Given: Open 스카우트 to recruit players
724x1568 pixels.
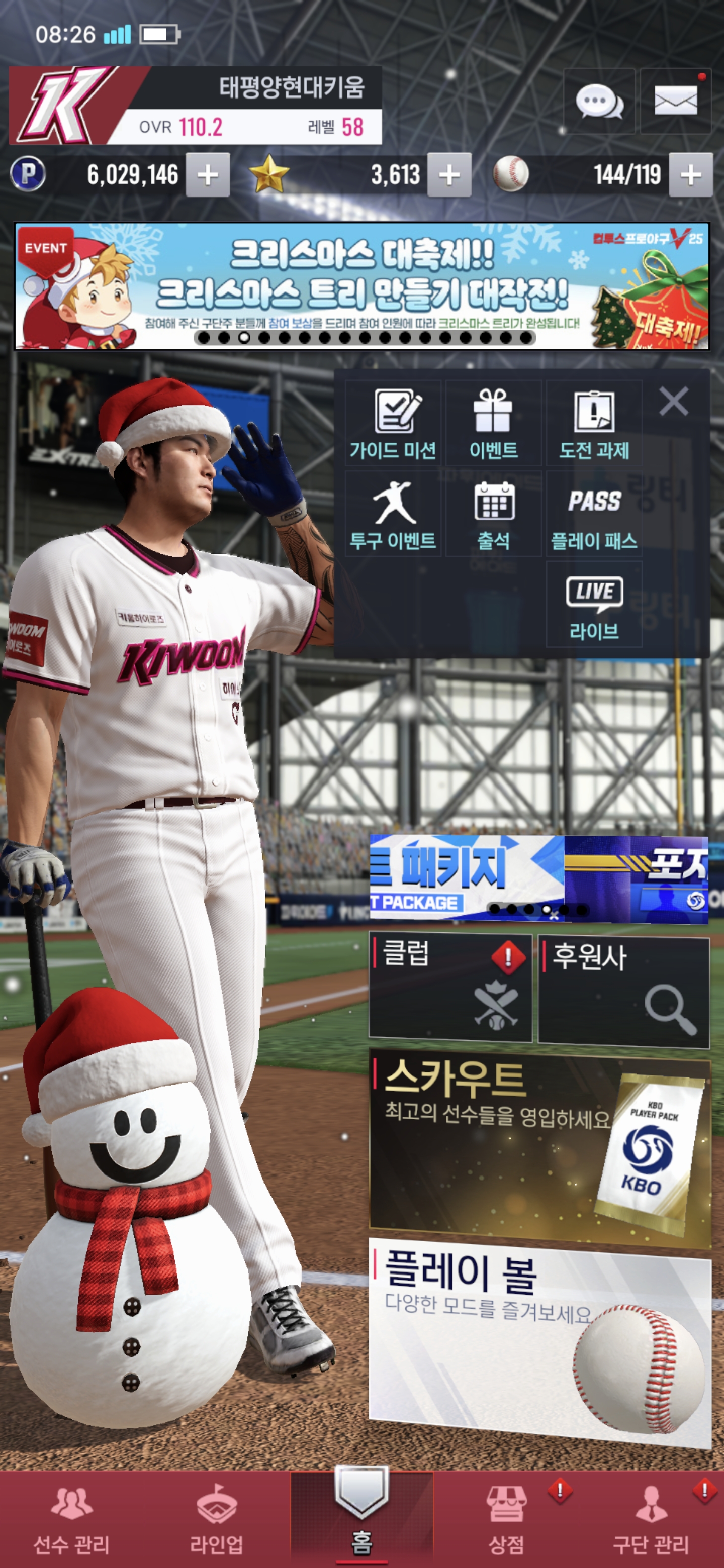Looking at the screenshot, I should tap(540, 1147).
